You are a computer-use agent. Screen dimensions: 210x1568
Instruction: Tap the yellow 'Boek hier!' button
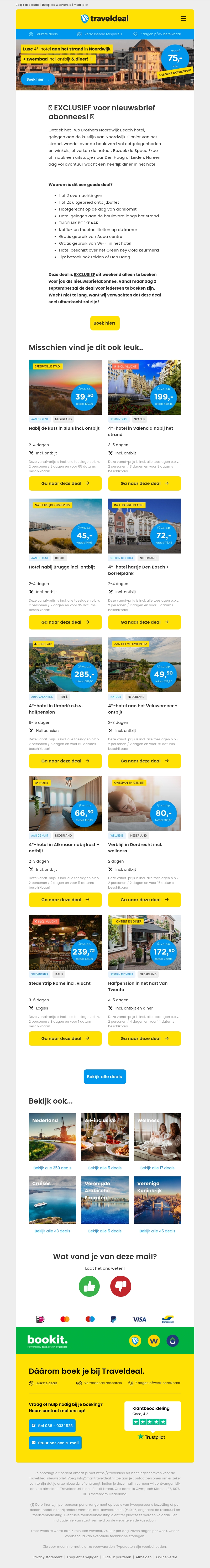105,323
